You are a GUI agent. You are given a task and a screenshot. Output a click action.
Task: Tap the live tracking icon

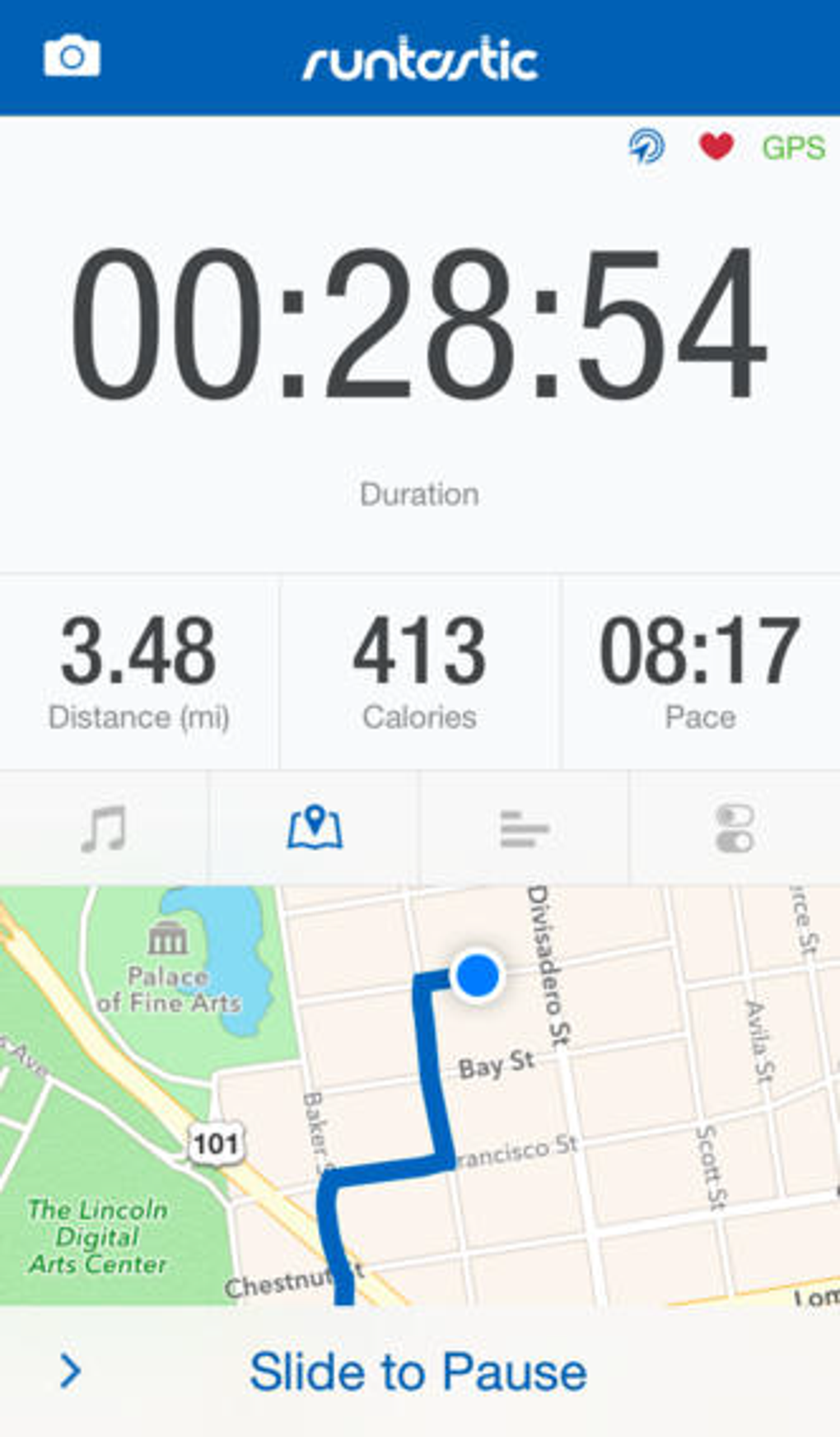(646, 147)
